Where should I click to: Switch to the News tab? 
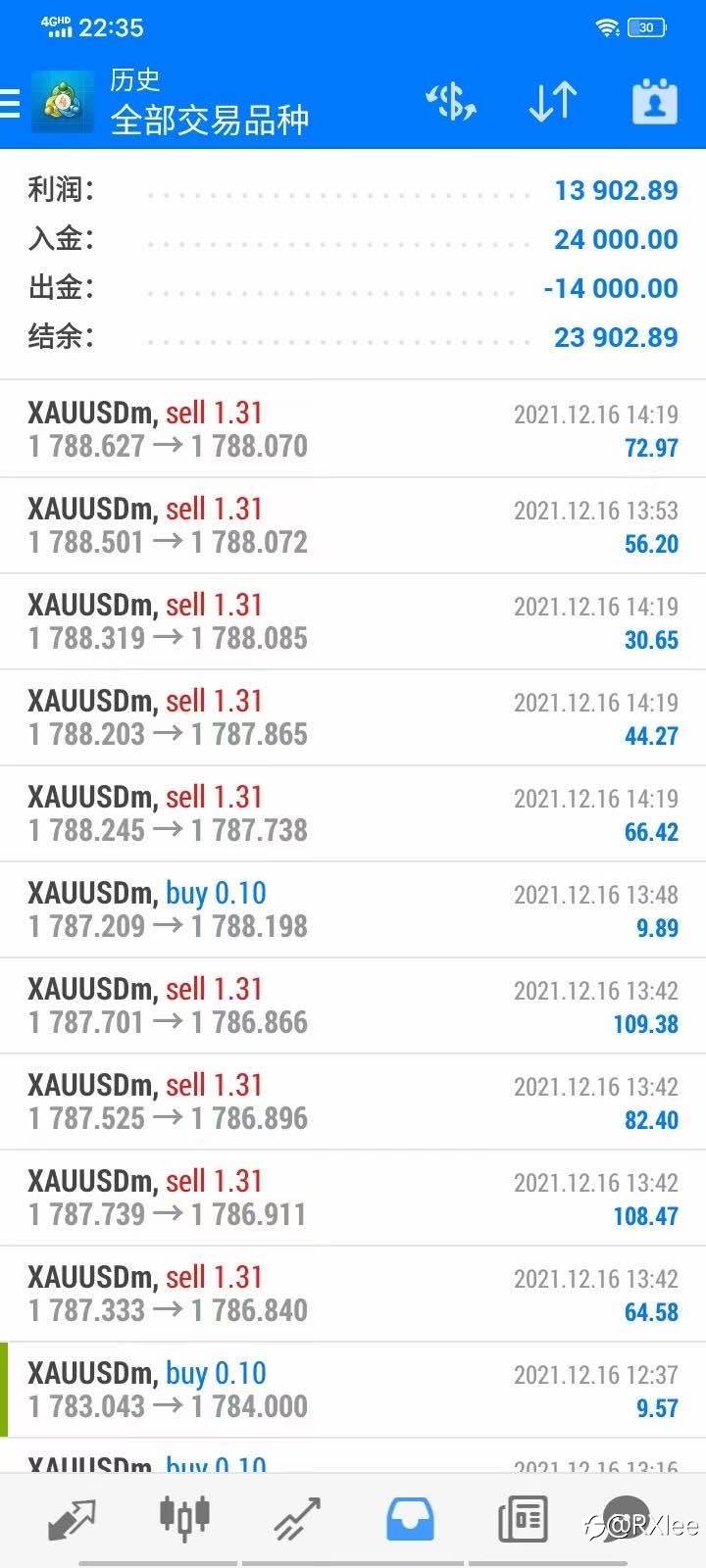[x=523, y=1519]
